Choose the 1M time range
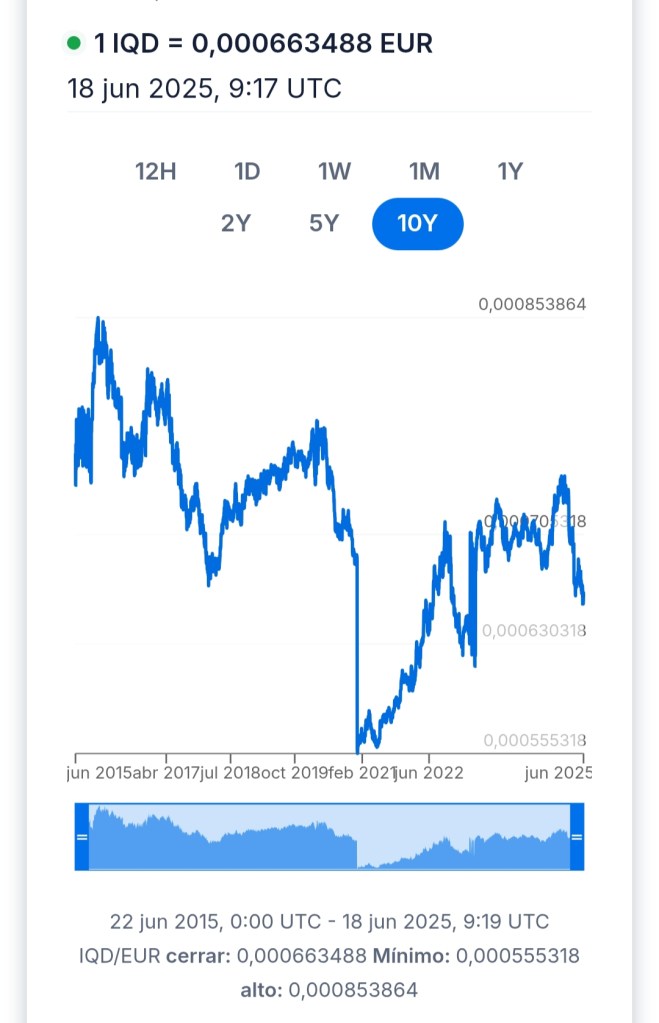Screen dimensions: 659x1023 click(x=425, y=171)
